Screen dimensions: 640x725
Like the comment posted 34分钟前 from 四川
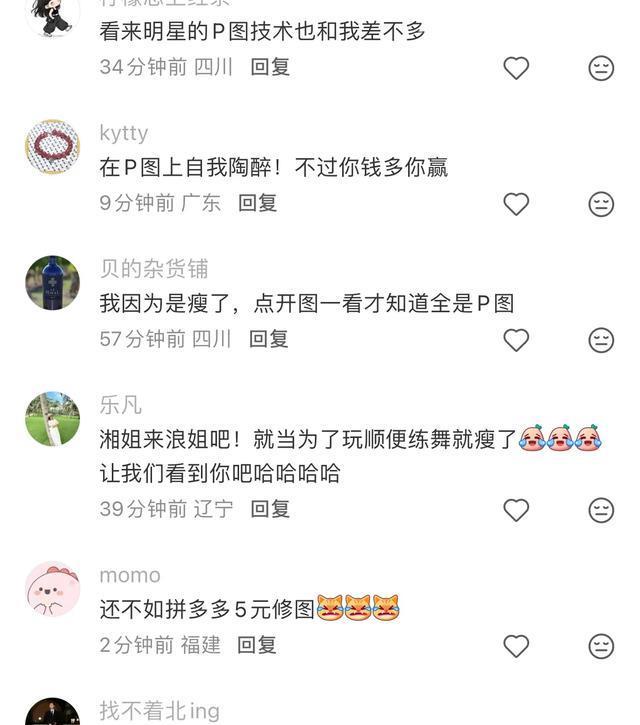point(515,68)
